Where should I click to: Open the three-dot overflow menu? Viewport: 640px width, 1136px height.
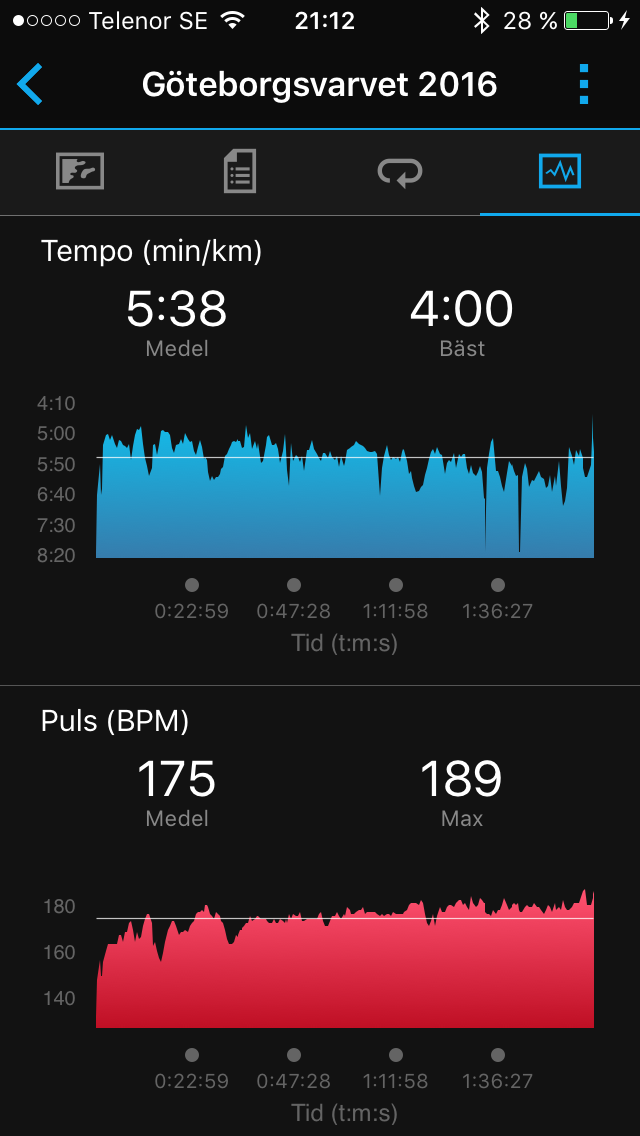(584, 85)
